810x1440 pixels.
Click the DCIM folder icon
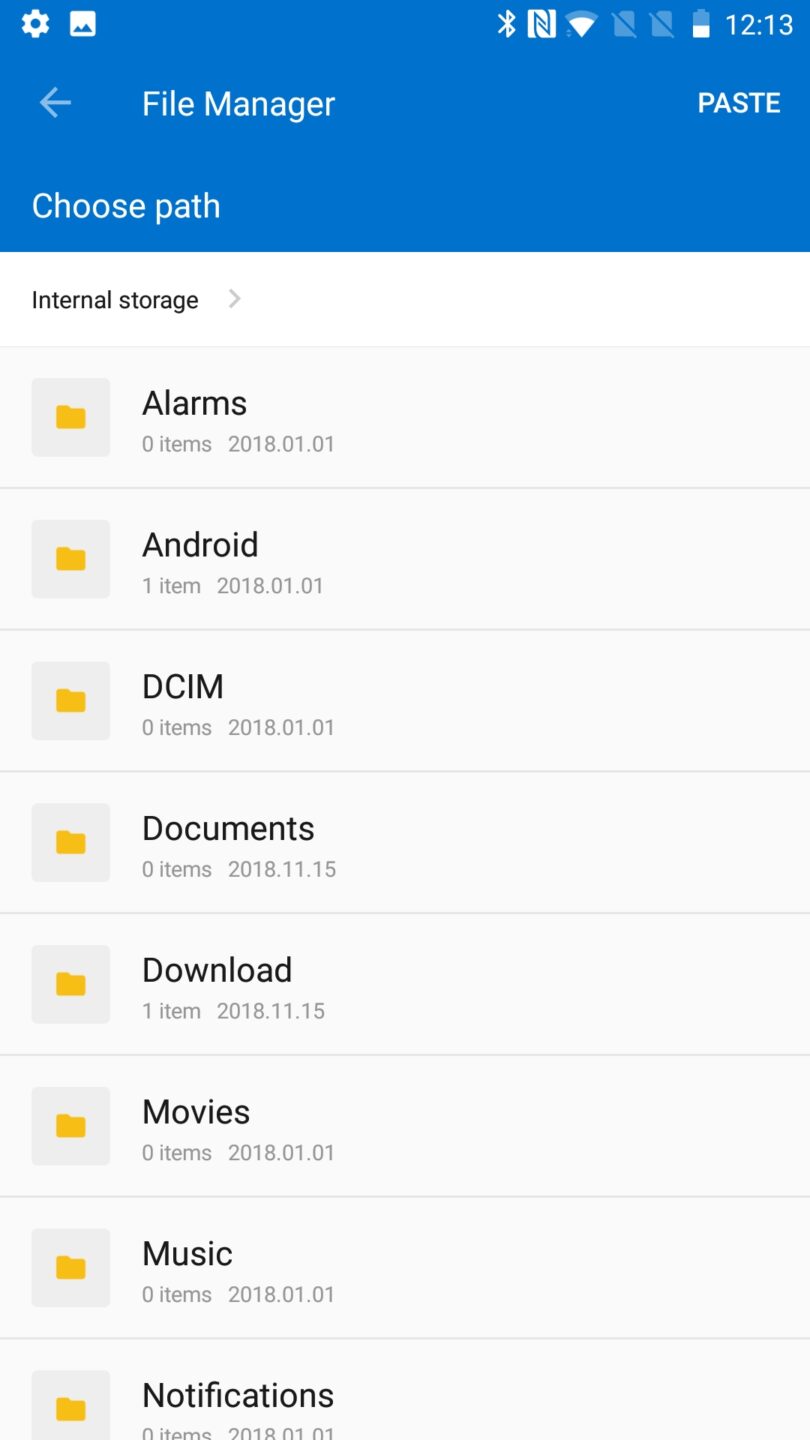pyautogui.click(x=70, y=700)
